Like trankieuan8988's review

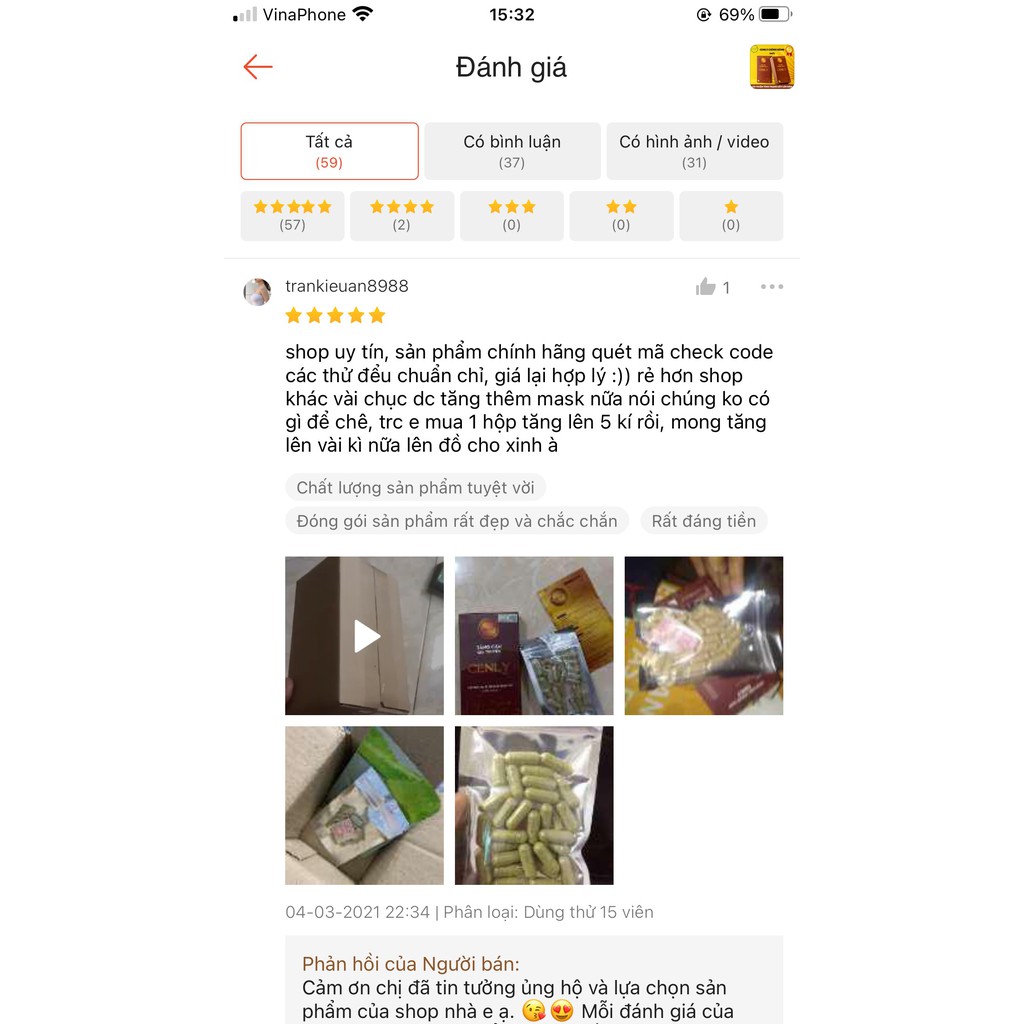[x=707, y=288]
